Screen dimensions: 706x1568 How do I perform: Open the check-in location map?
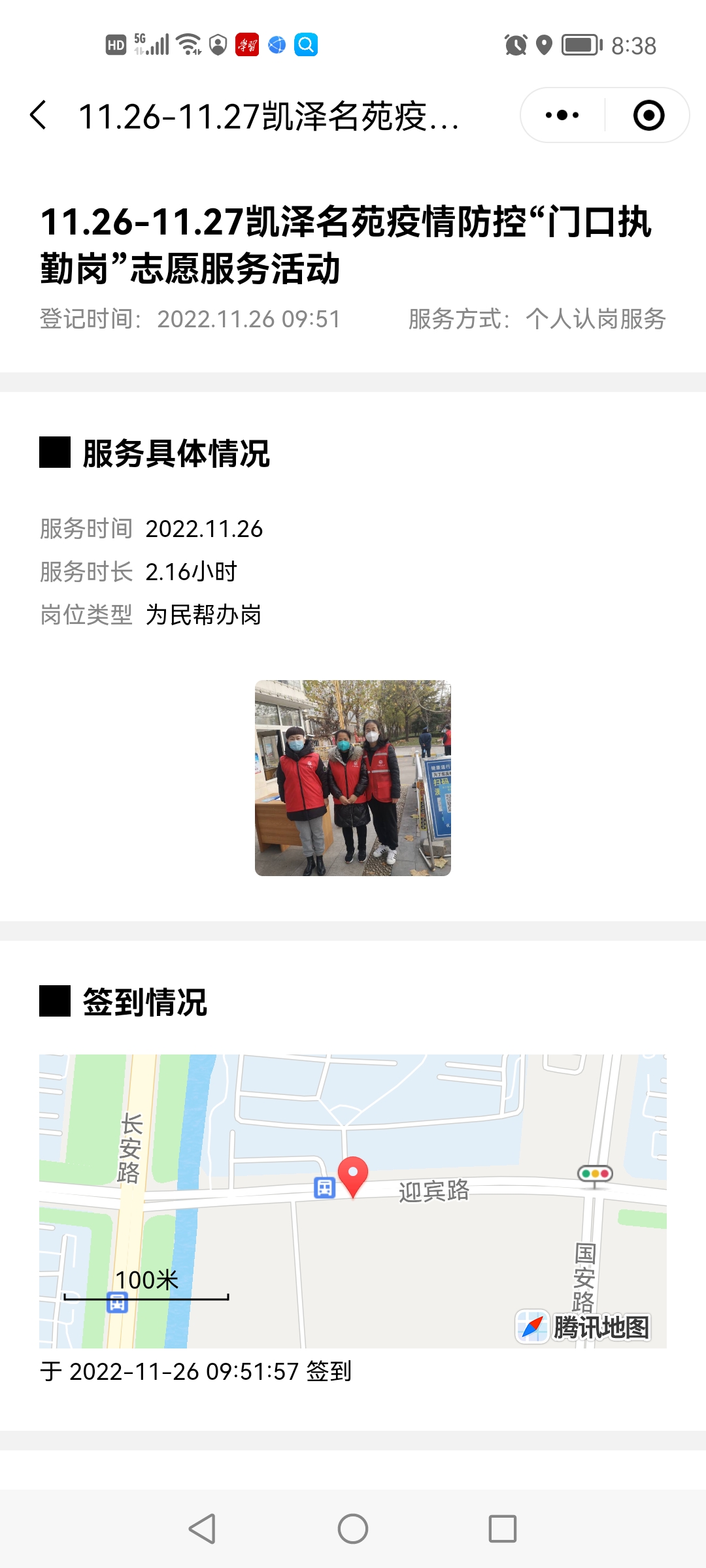point(353,1201)
